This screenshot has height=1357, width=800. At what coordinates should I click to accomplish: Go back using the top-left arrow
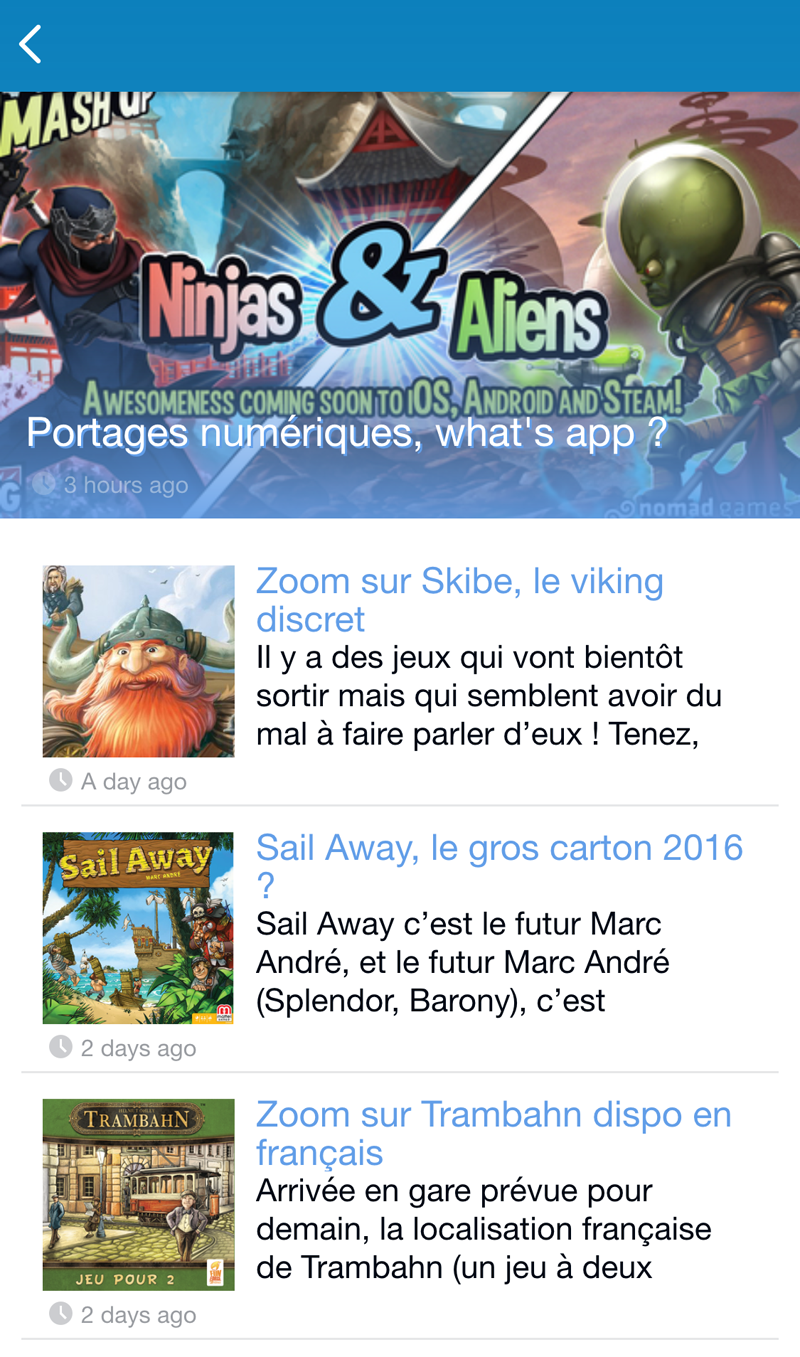coord(31,45)
